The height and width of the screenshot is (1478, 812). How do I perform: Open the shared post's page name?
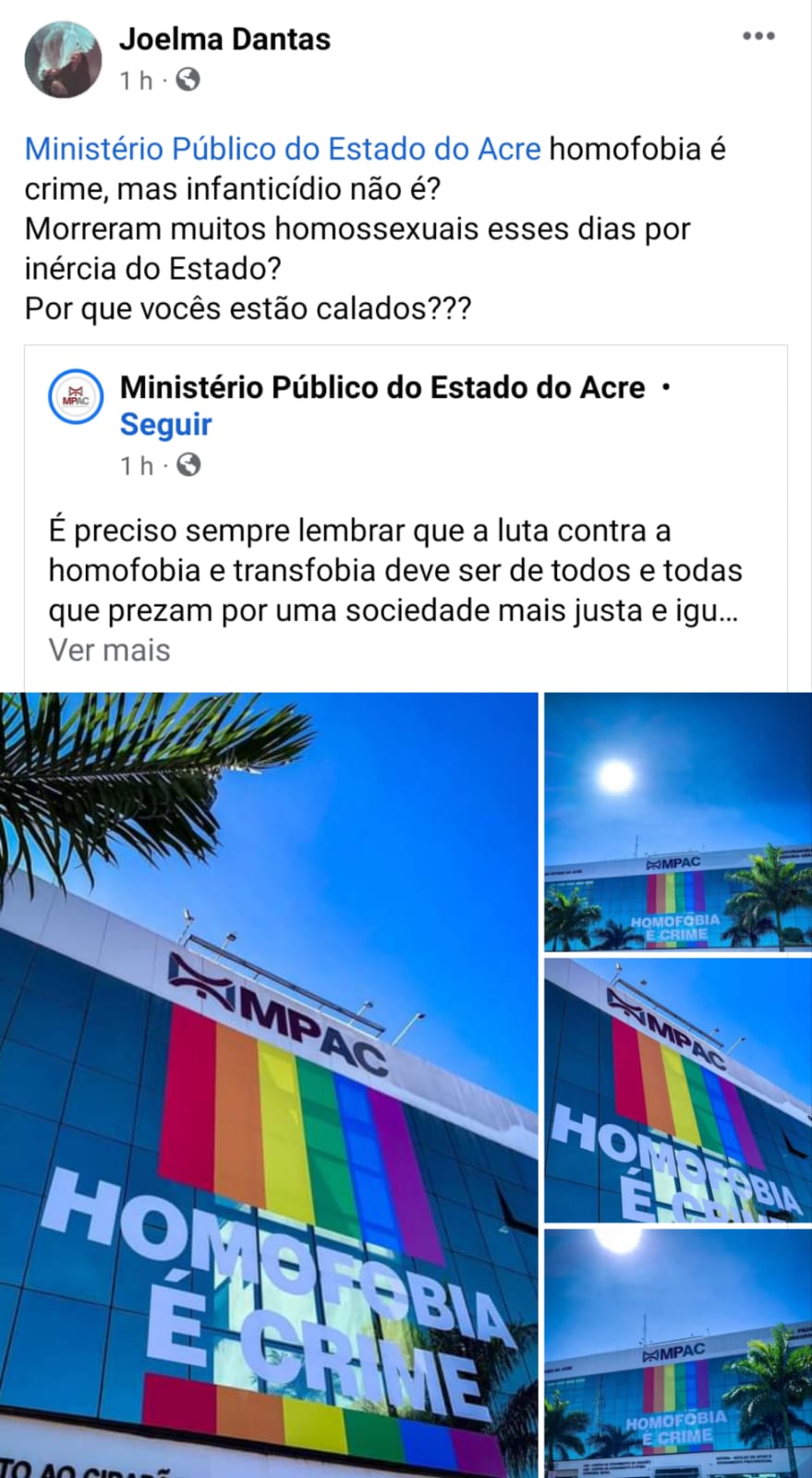(382, 387)
